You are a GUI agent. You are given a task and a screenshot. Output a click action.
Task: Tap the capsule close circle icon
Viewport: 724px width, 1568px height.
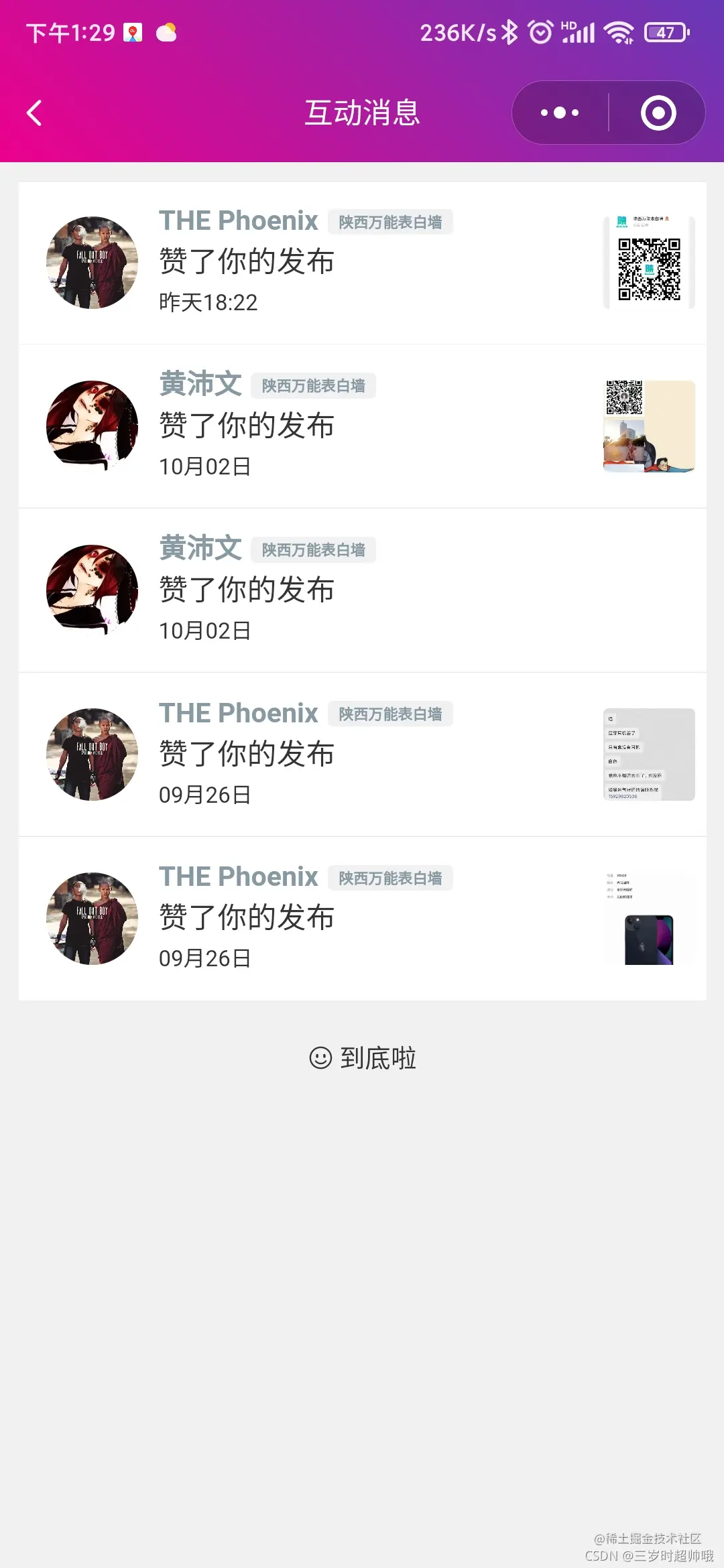point(658,113)
